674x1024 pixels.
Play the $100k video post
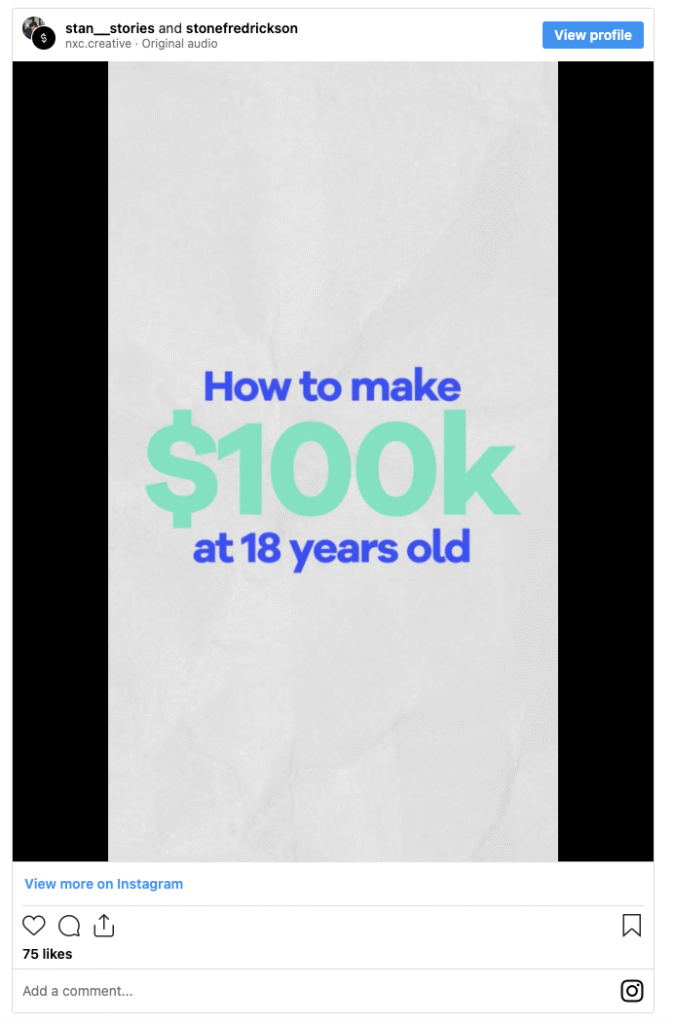(333, 461)
